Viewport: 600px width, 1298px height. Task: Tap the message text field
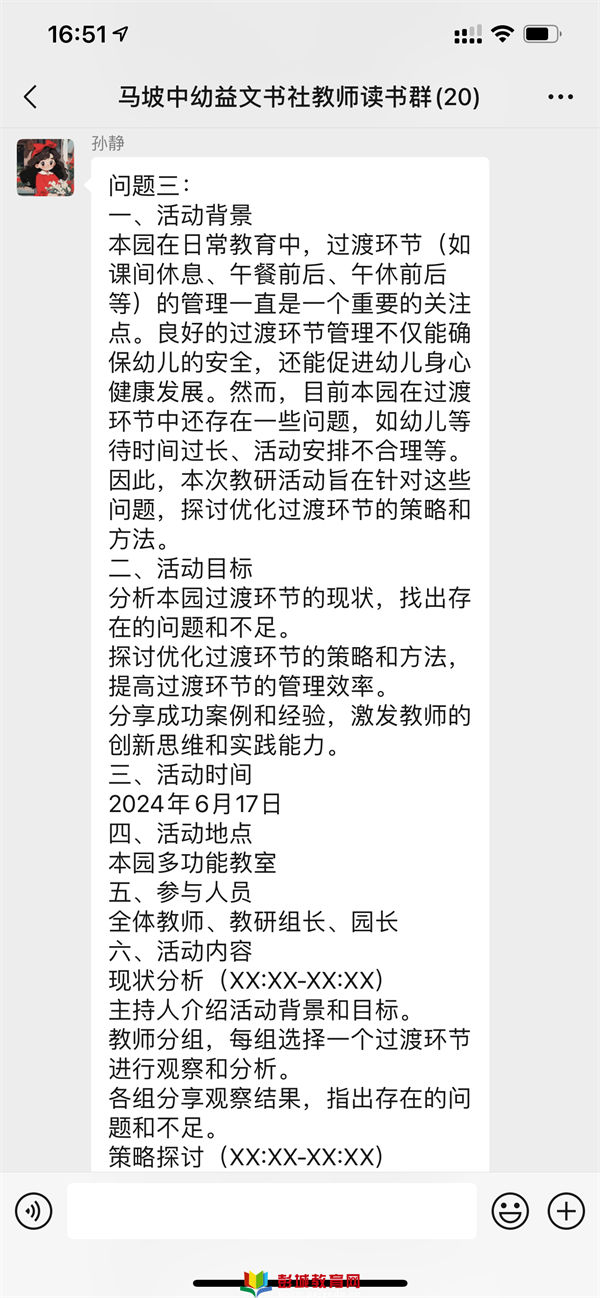coord(272,1211)
